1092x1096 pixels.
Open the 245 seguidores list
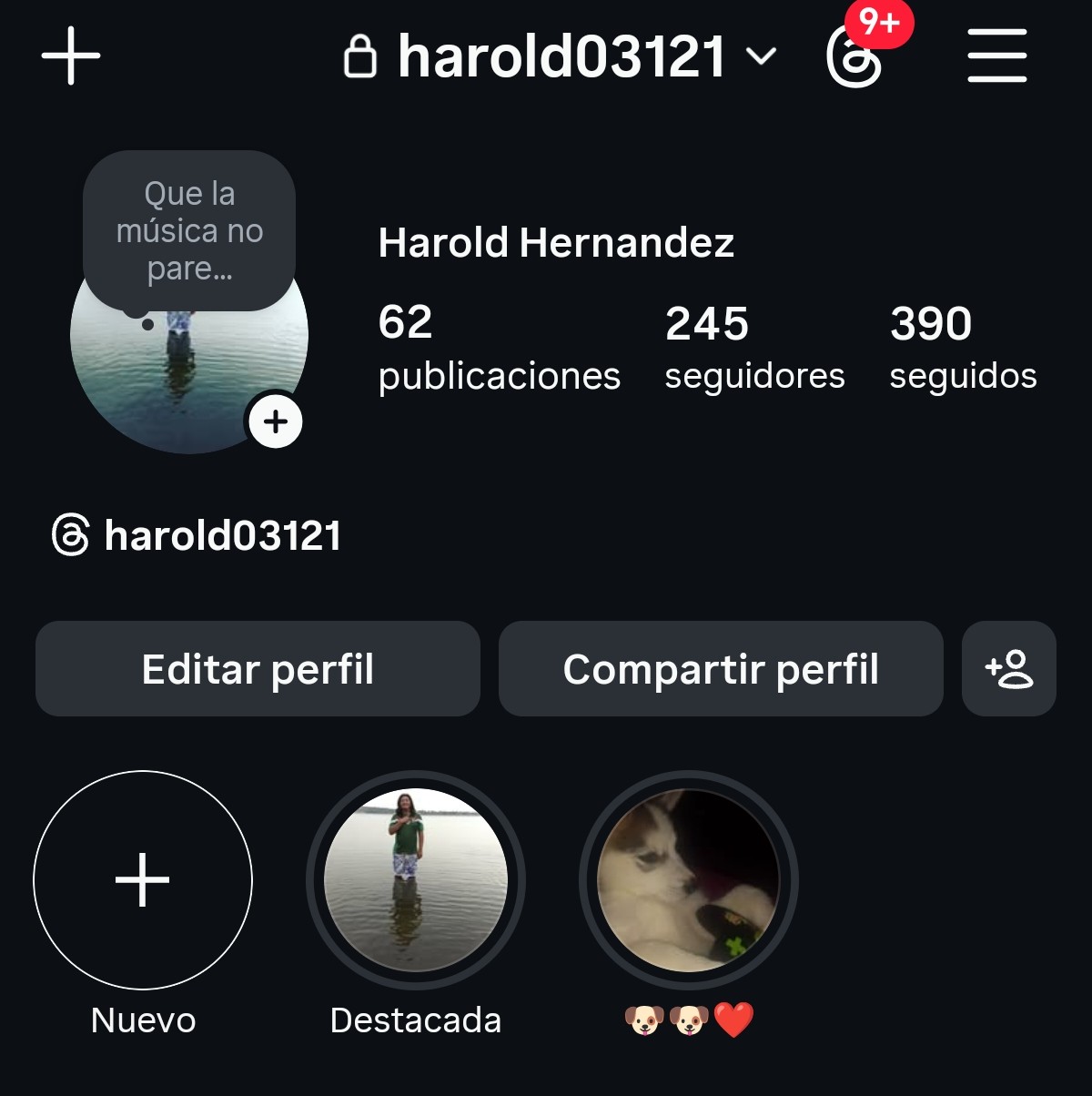point(754,349)
